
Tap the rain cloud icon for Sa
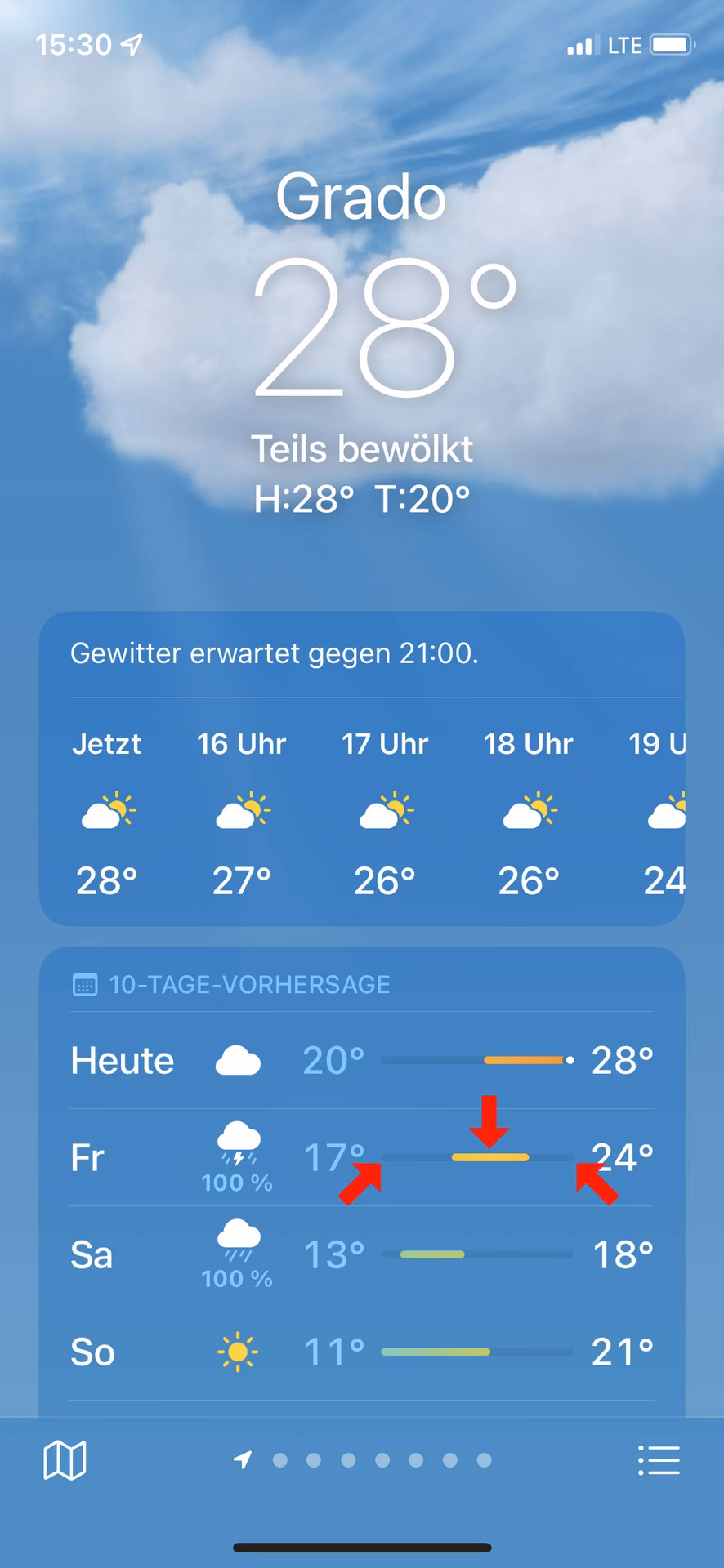(236, 1237)
